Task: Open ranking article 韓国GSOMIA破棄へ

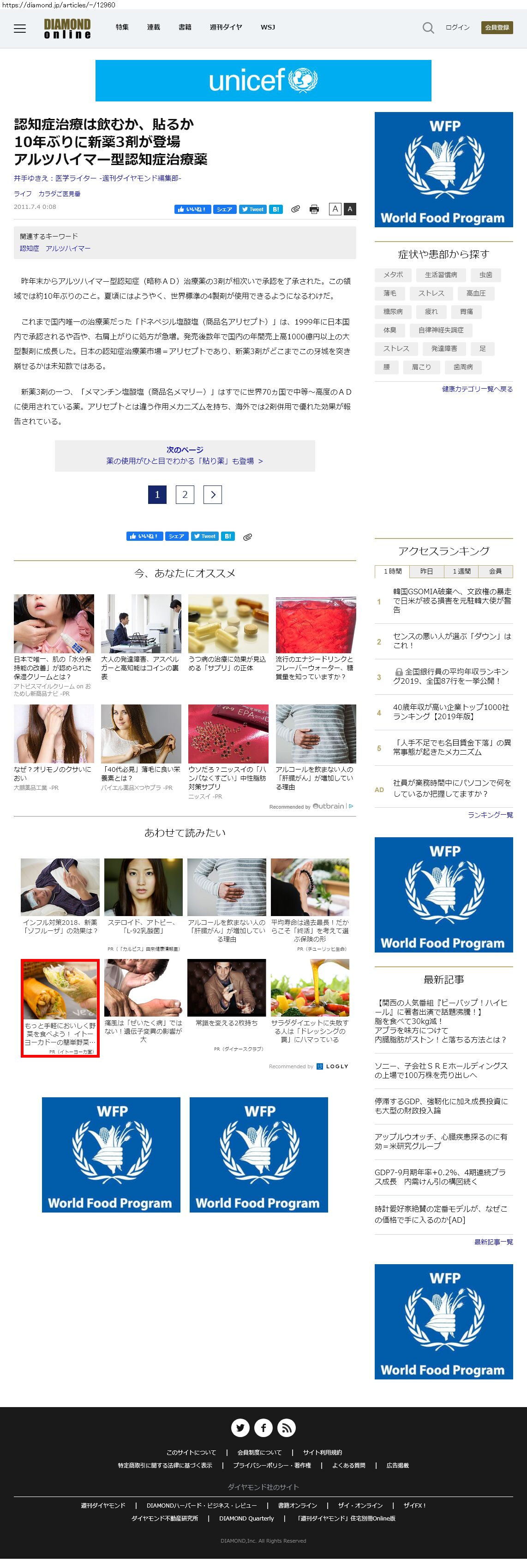Action: pos(451,600)
